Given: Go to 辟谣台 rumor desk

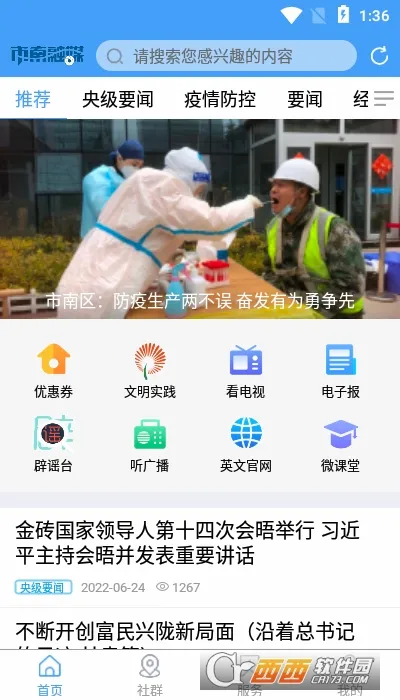Looking at the screenshot, I should pos(54,445).
